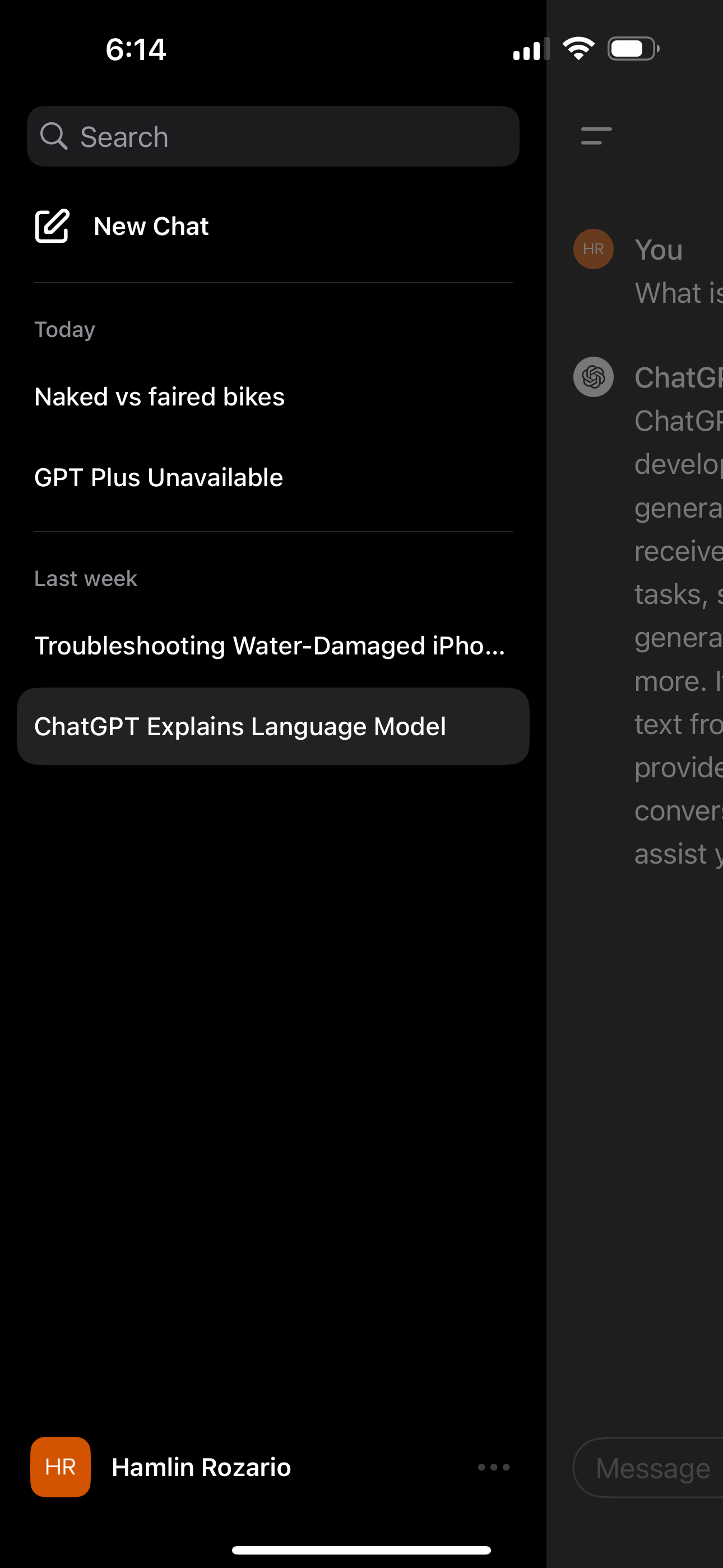Open the three-dot menu beside Hamlin Rozario
Screen dimensions: 723x1568
pyautogui.click(x=494, y=1468)
